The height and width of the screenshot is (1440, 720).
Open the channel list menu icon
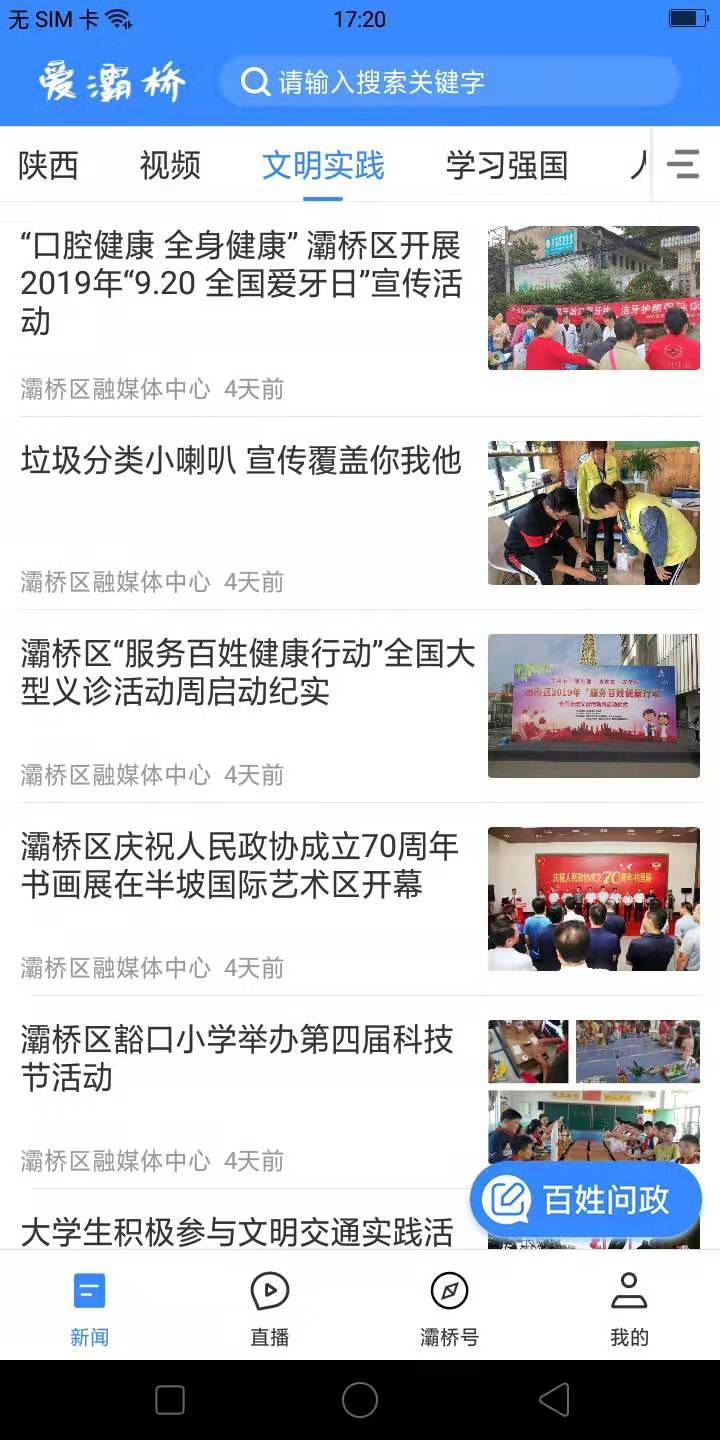click(684, 164)
